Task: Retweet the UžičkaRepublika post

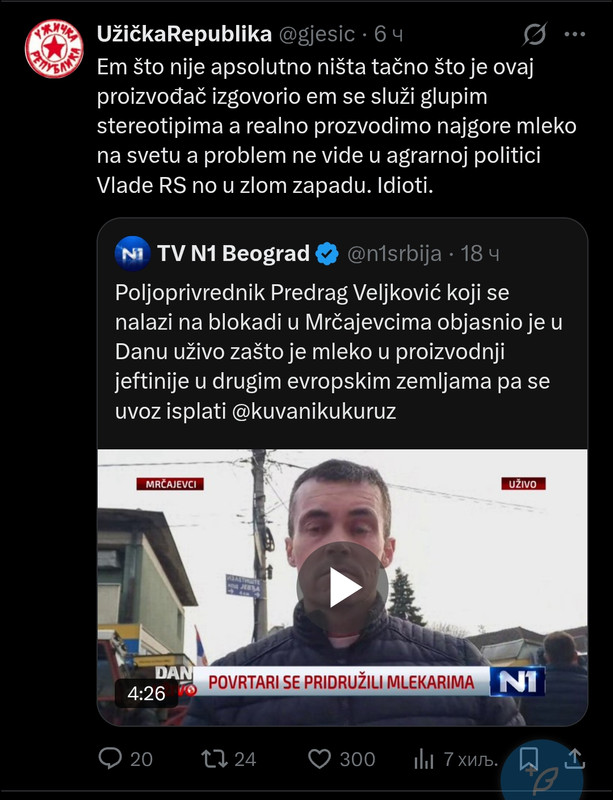Action: [215, 759]
